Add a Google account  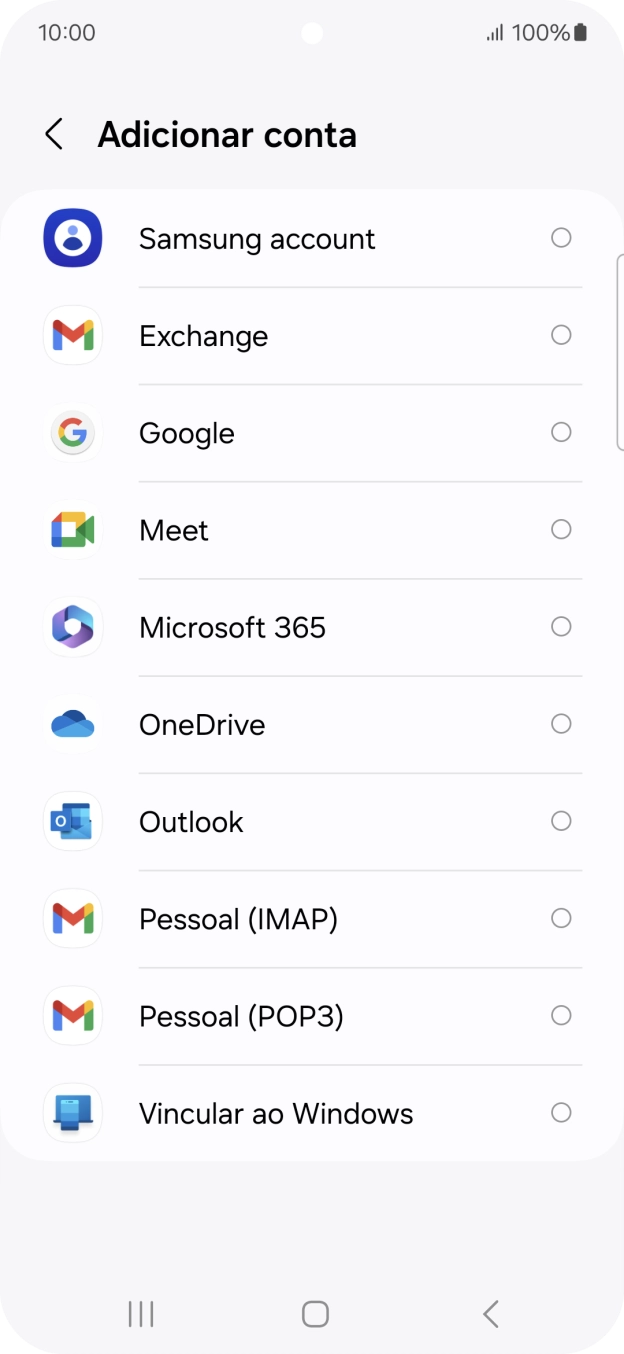(310, 433)
